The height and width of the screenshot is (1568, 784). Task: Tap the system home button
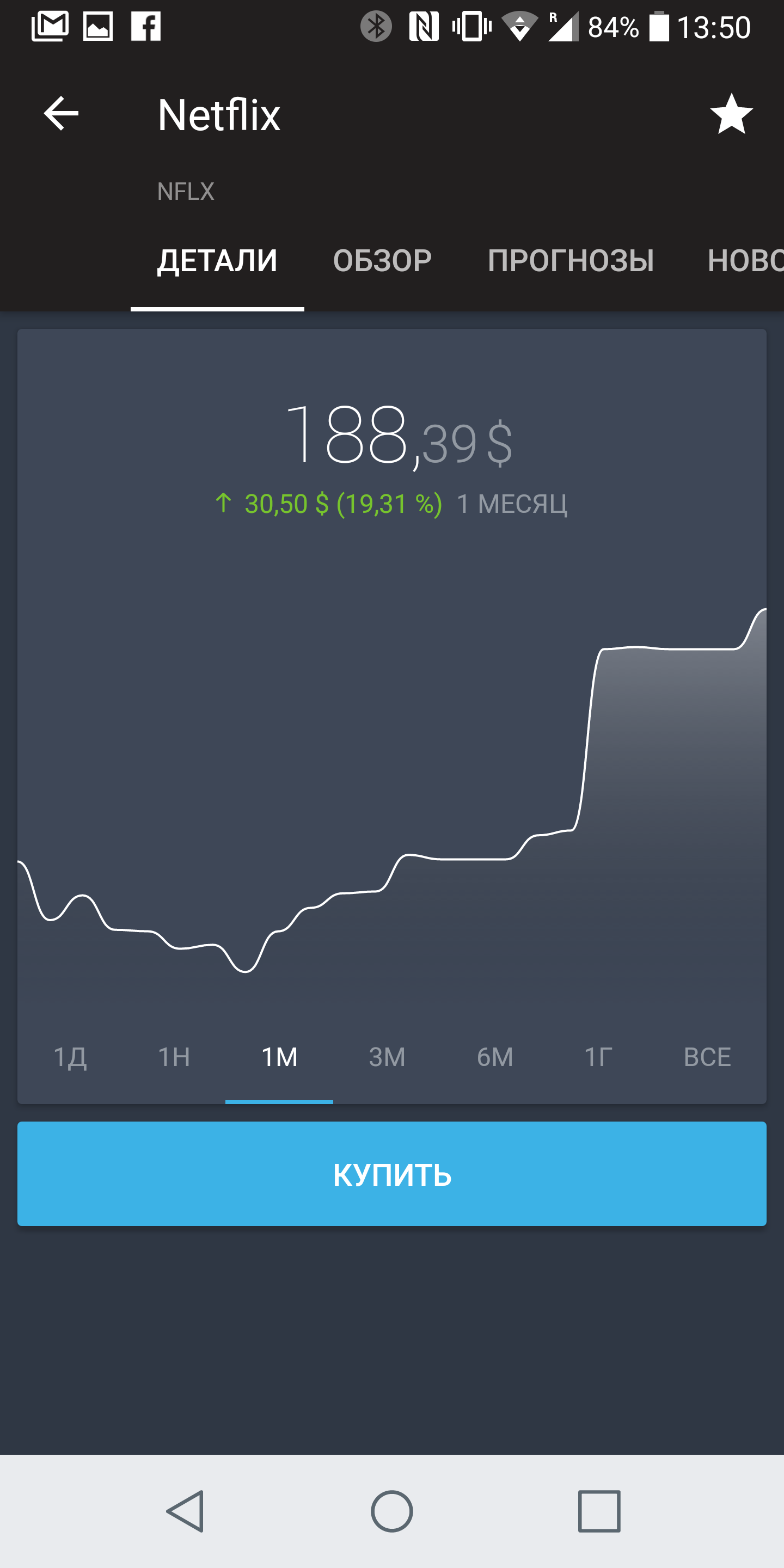tap(392, 1511)
